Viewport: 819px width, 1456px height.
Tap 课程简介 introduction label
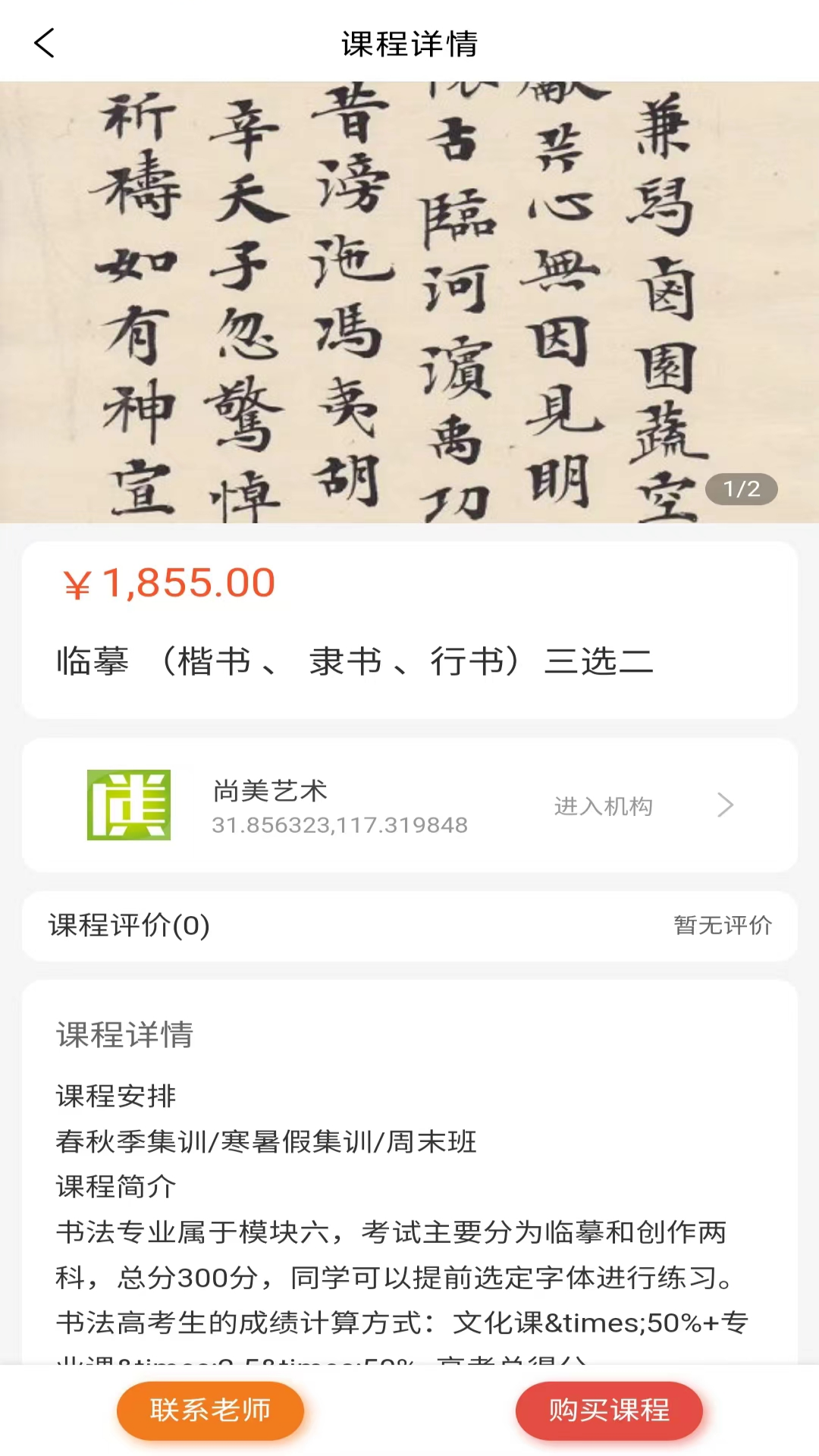(115, 1187)
